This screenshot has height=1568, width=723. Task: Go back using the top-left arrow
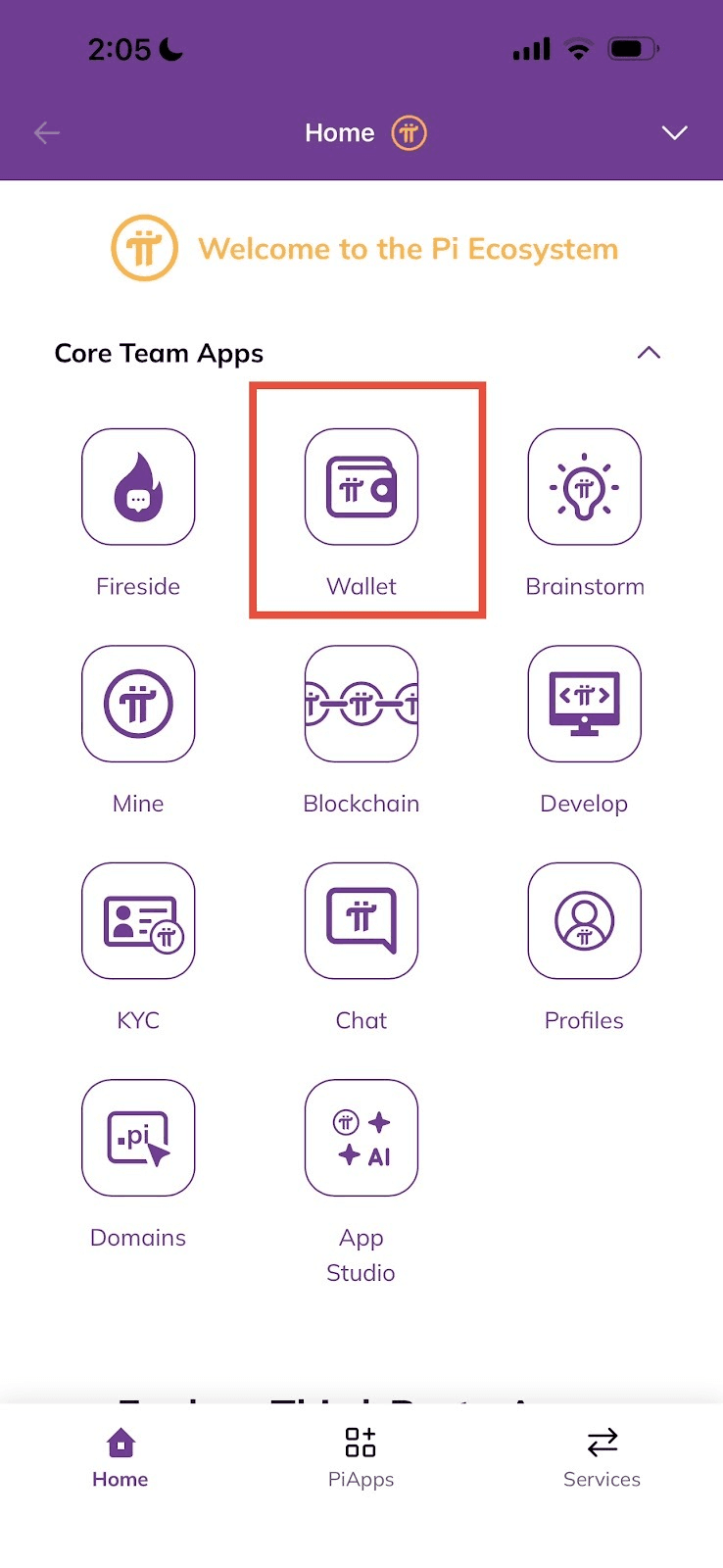(47, 133)
